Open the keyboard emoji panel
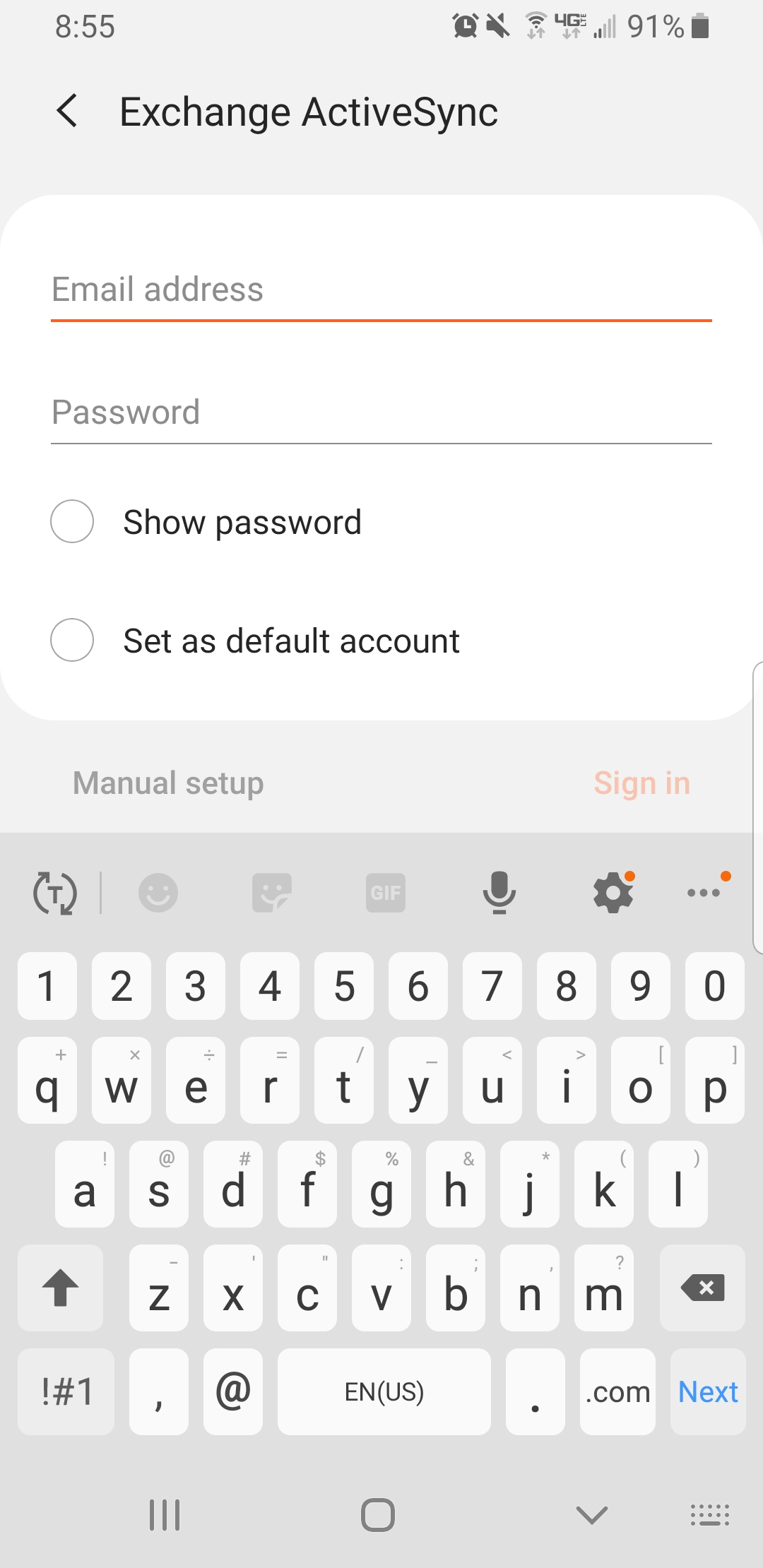The width and height of the screenshot is (763, 1568). (158, 893)
